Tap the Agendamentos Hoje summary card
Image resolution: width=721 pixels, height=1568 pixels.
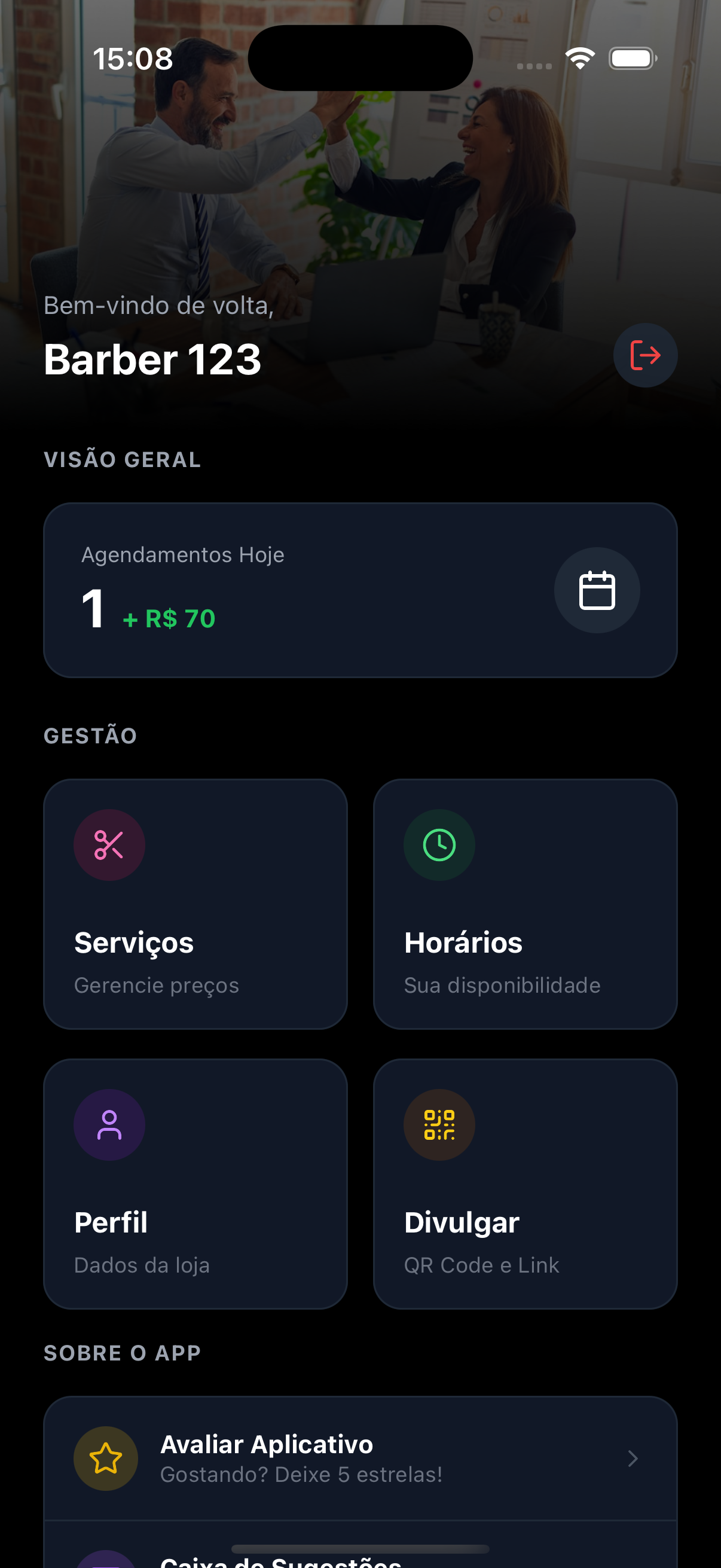(x=360, y=588)
